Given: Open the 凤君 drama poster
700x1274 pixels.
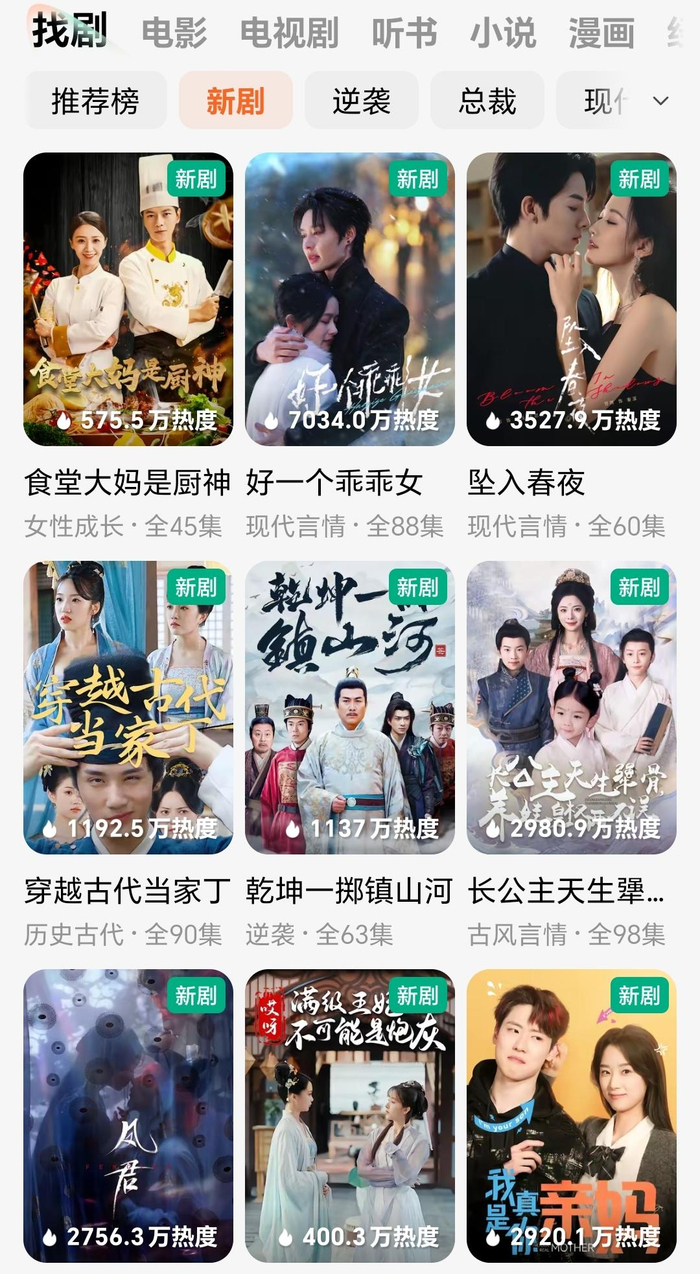Looking at the screenshot, I should coord(128,1115).
